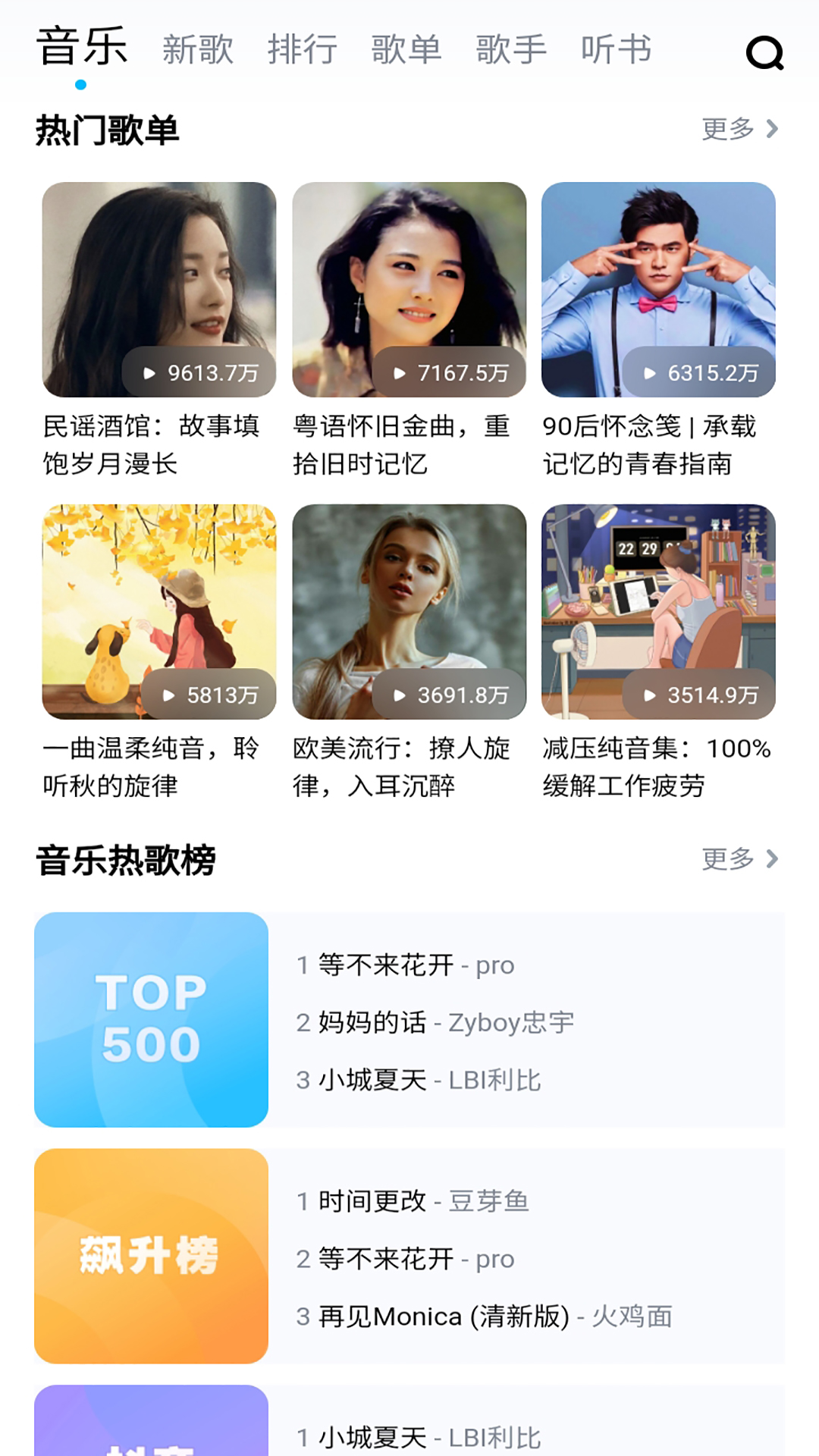Open the 减压纯音集 playlist
This screenshot has height=1456, width=819.
tap(658, 612)
